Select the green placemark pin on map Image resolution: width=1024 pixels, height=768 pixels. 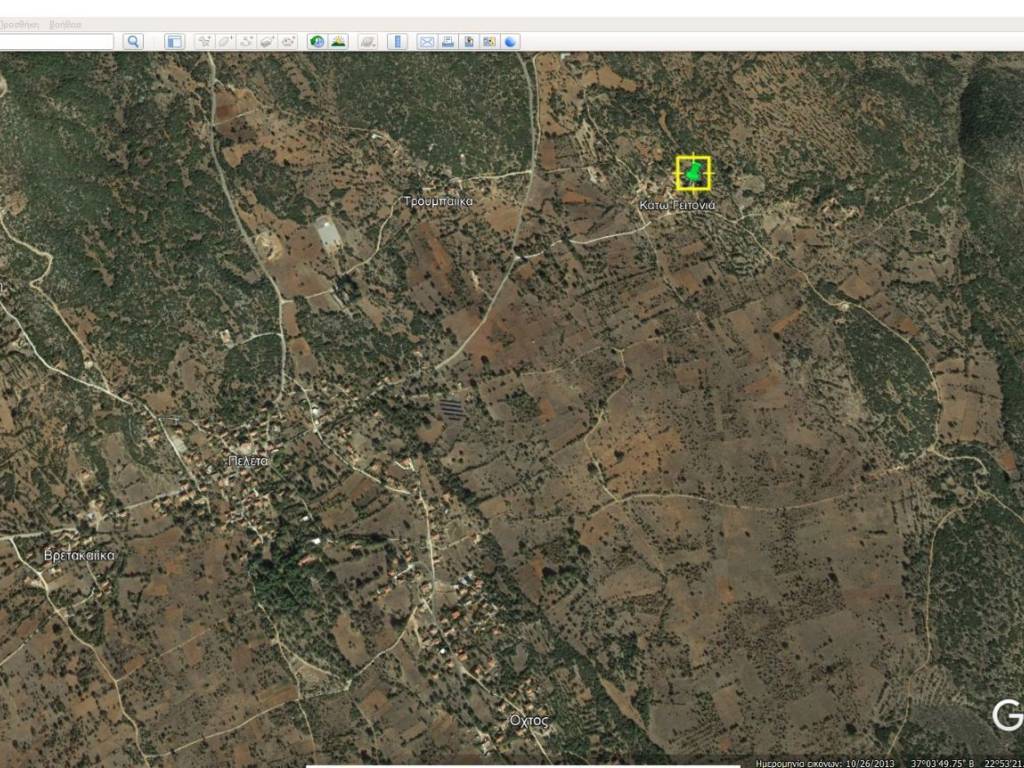[692, 175]
